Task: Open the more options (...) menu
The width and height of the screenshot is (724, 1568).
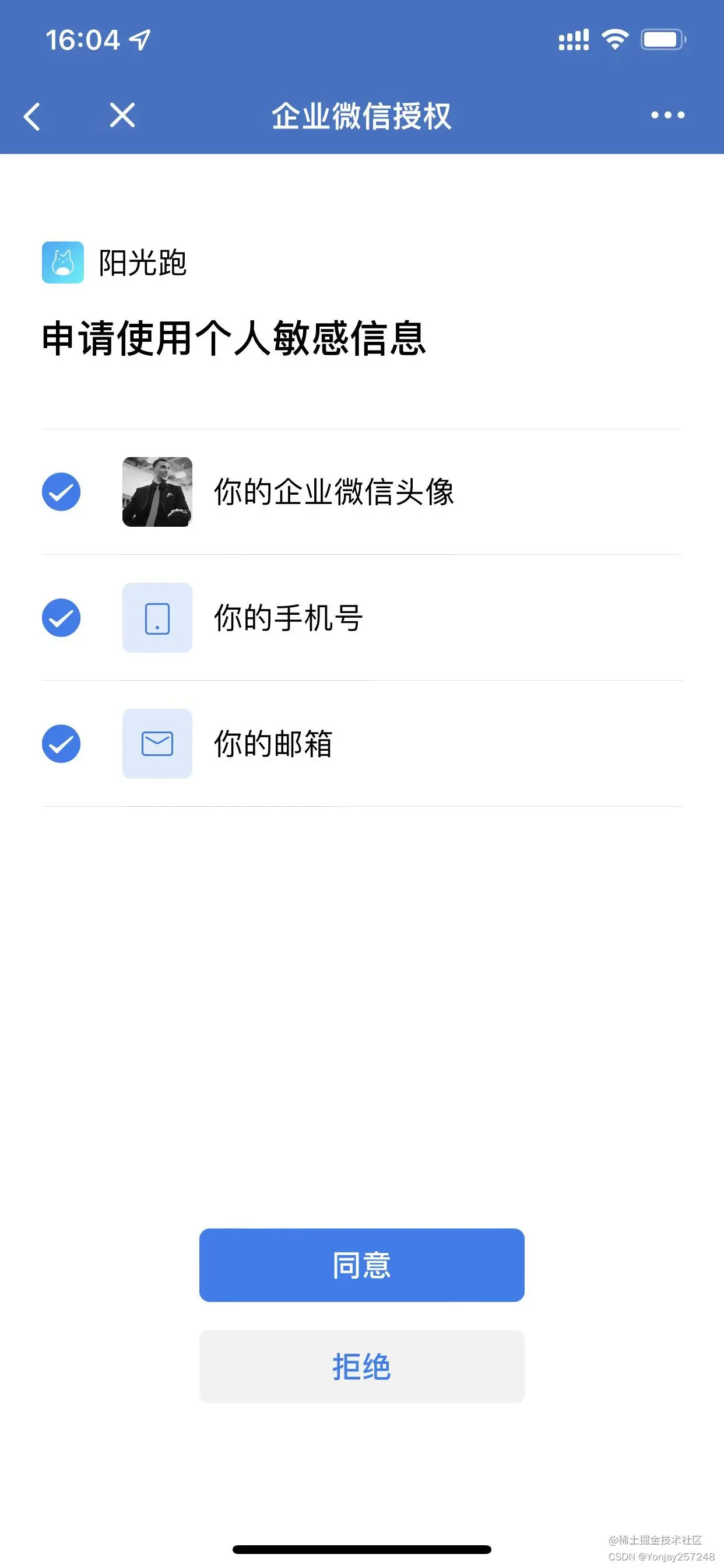Action: pos(666,117)
